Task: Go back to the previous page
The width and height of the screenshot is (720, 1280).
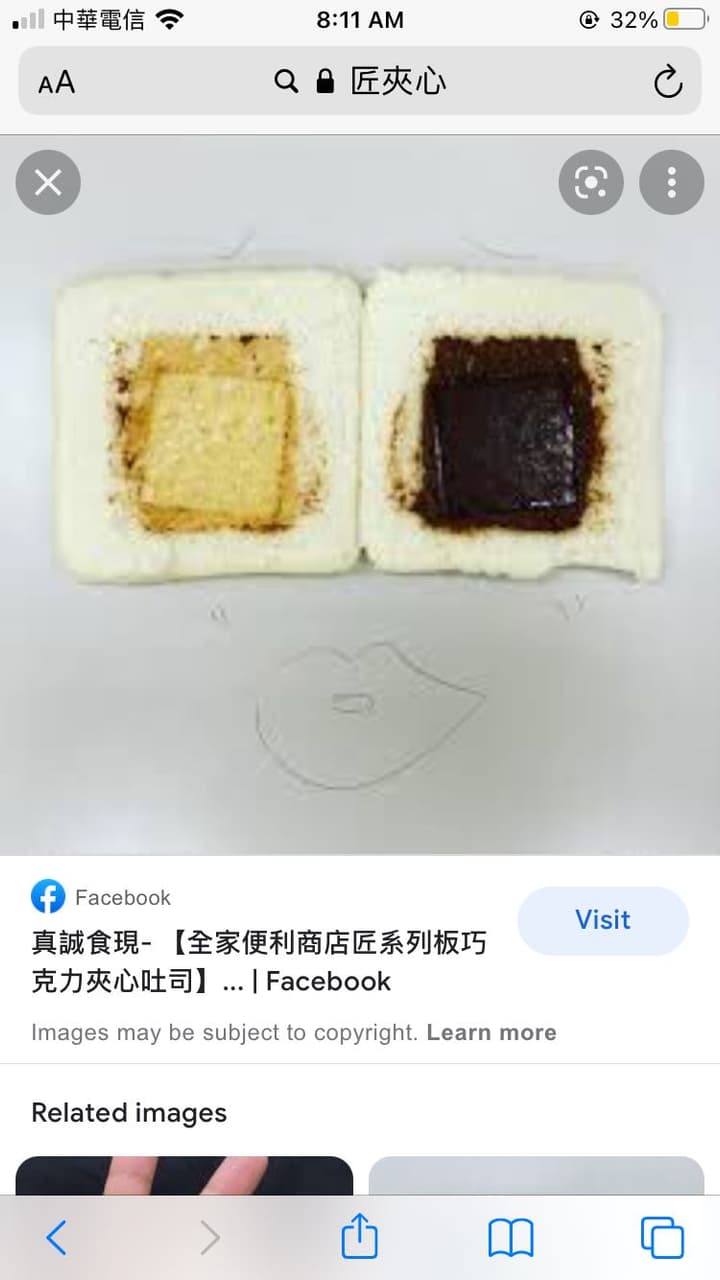Action: (x=57, y=1239)
